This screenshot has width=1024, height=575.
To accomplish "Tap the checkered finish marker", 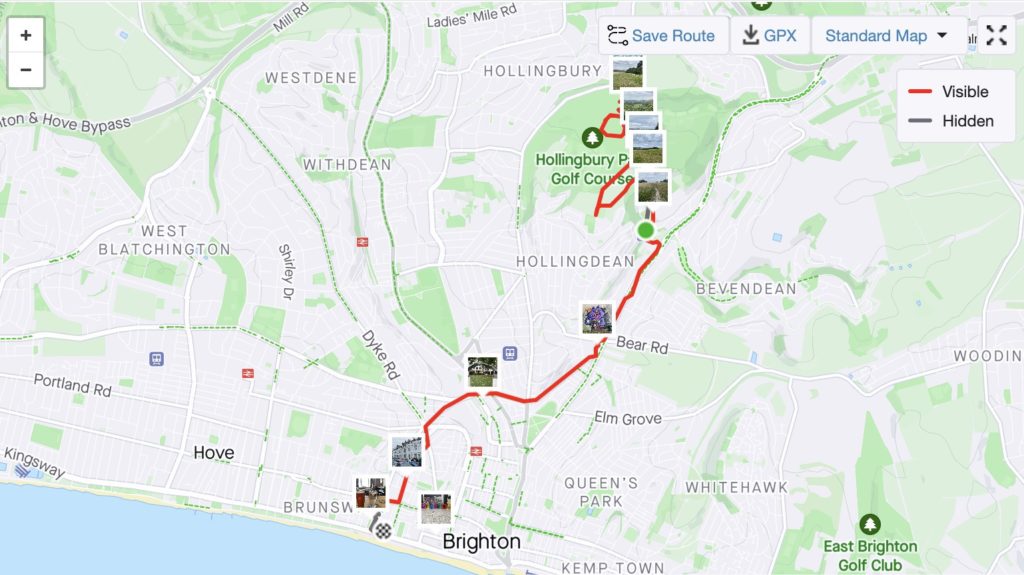I will [381, 530].
